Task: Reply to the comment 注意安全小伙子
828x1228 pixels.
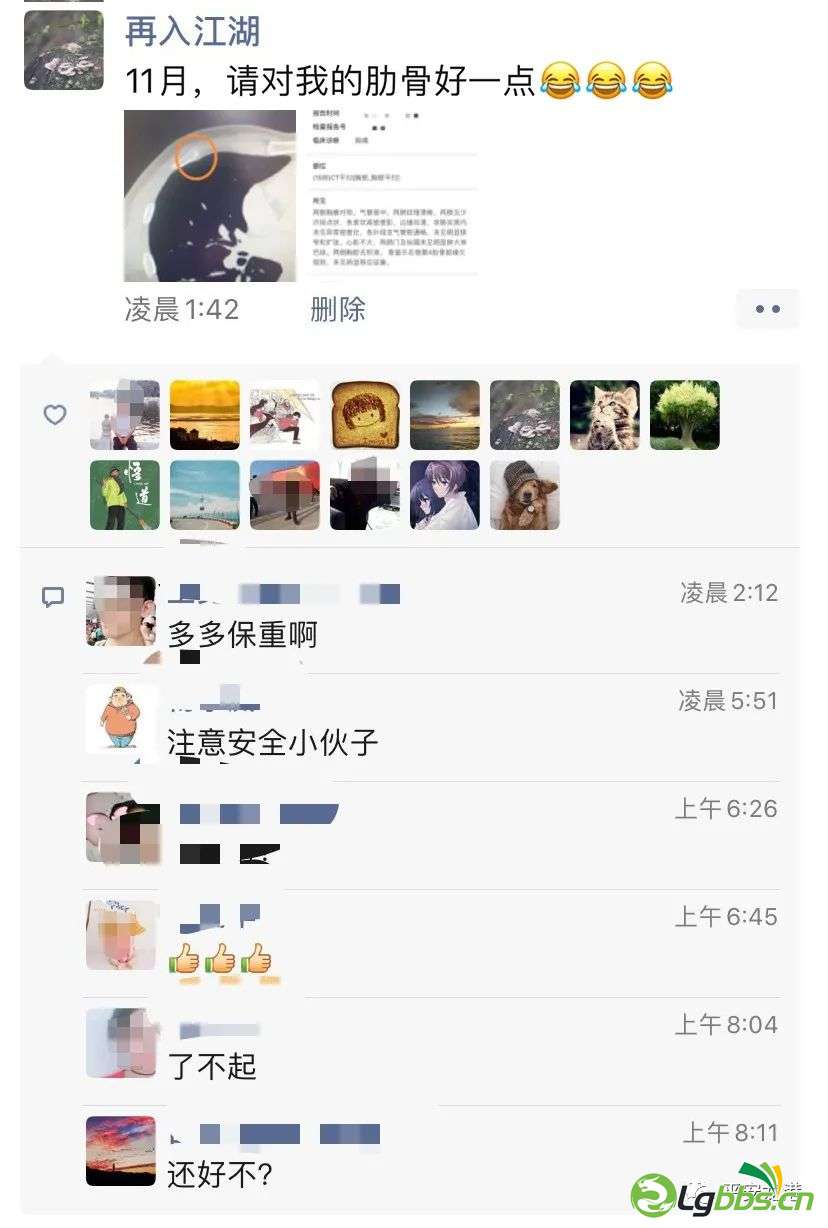Action: 272,743
